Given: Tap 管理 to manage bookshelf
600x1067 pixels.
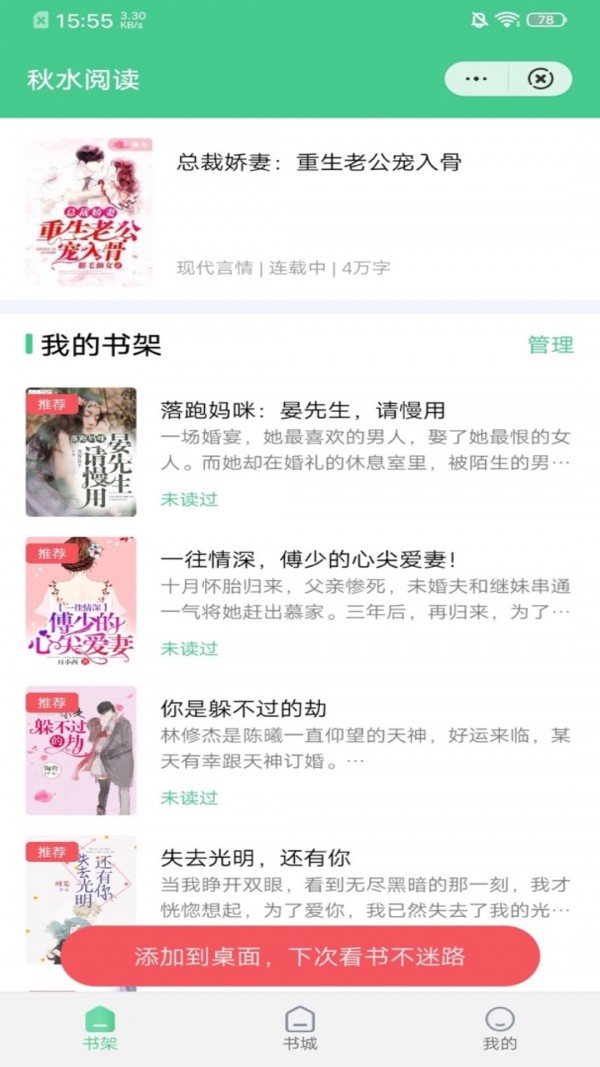Looking at the screenshot, I should pos(550,345).
